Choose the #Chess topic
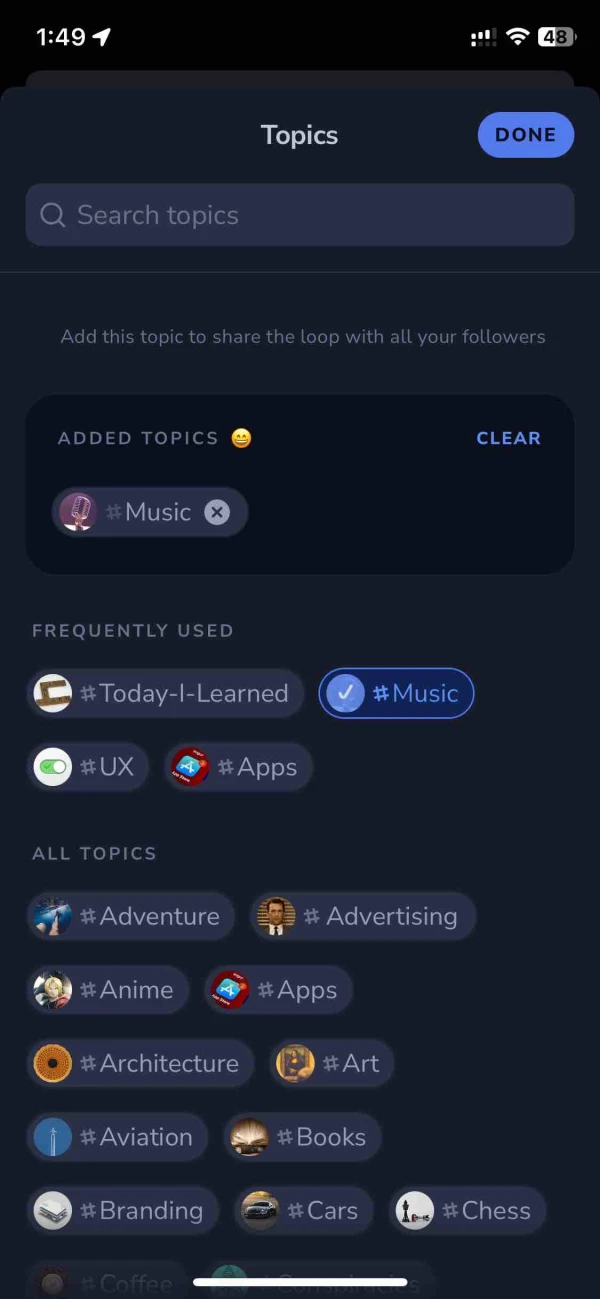600x1299 pixels. pyautogui.click(x=467, y=1210)
